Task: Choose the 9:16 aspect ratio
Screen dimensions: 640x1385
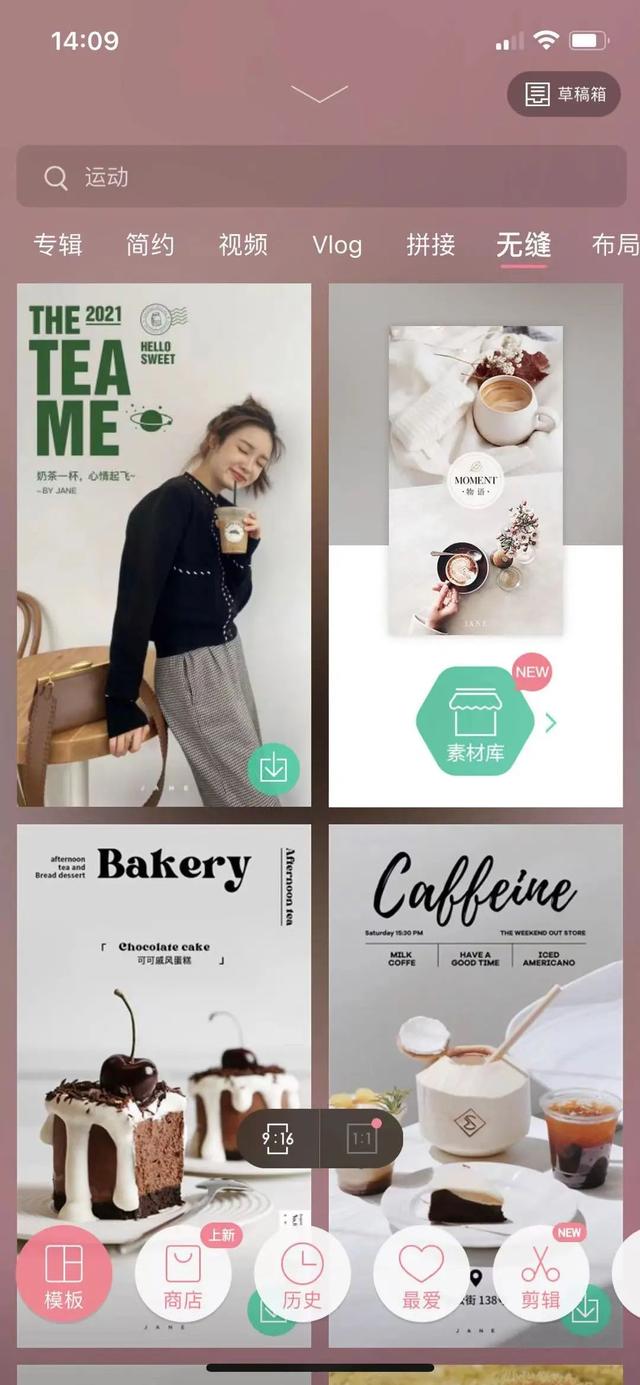Action: click(x=278, y=1139)
